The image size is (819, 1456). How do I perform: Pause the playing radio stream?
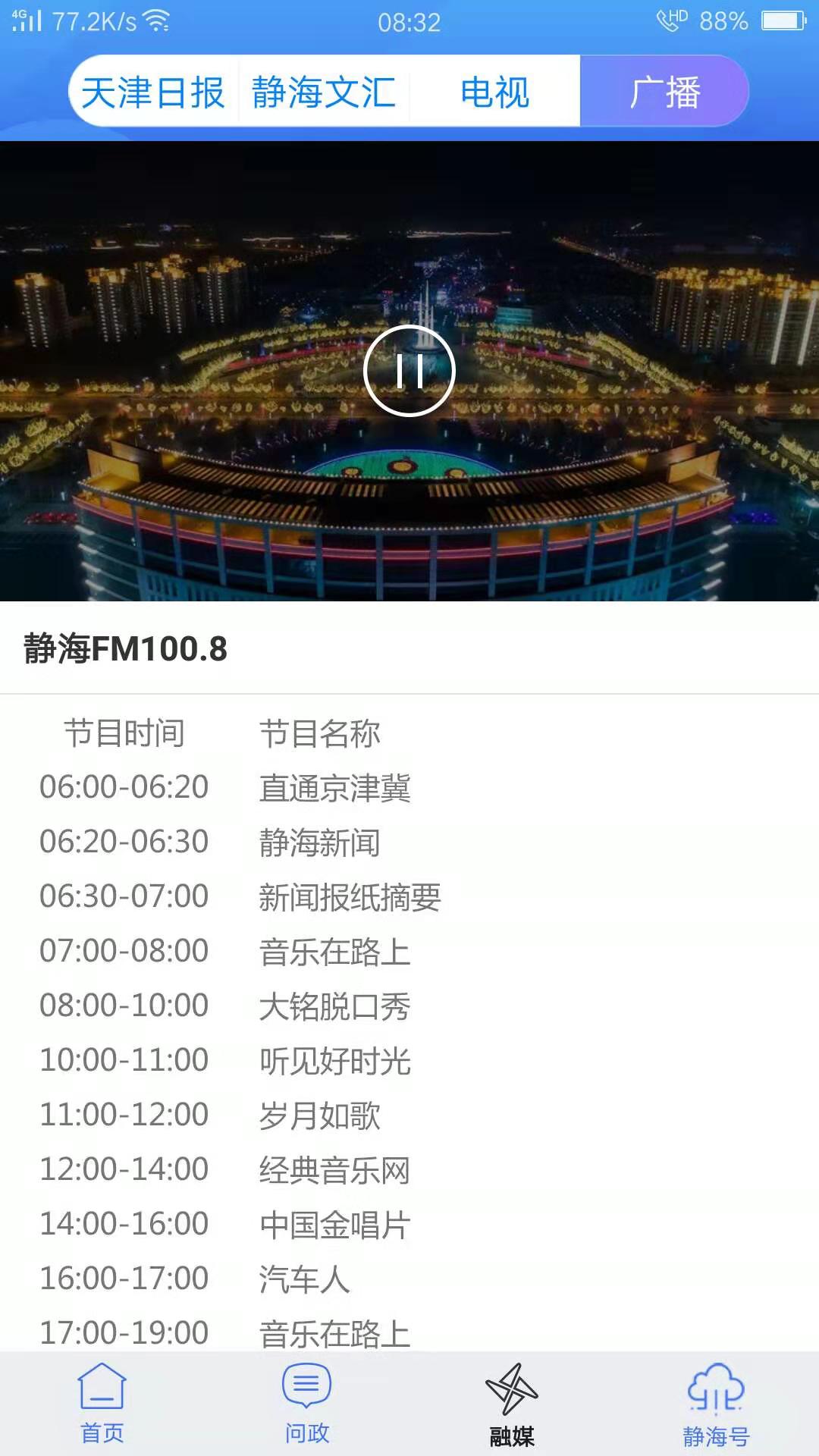click(409, 370)
